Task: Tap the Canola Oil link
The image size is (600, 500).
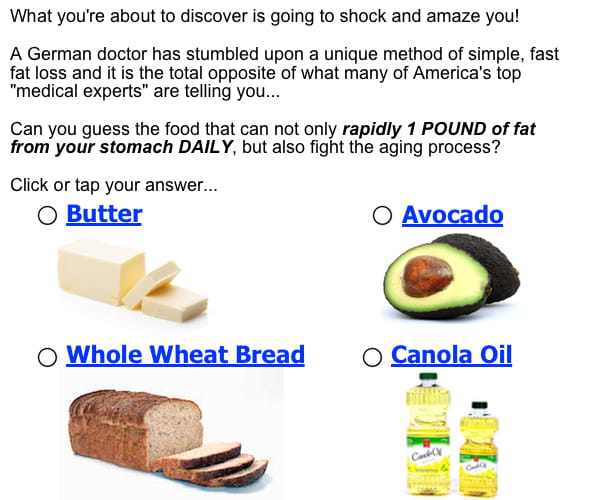Action: point(451,355)
